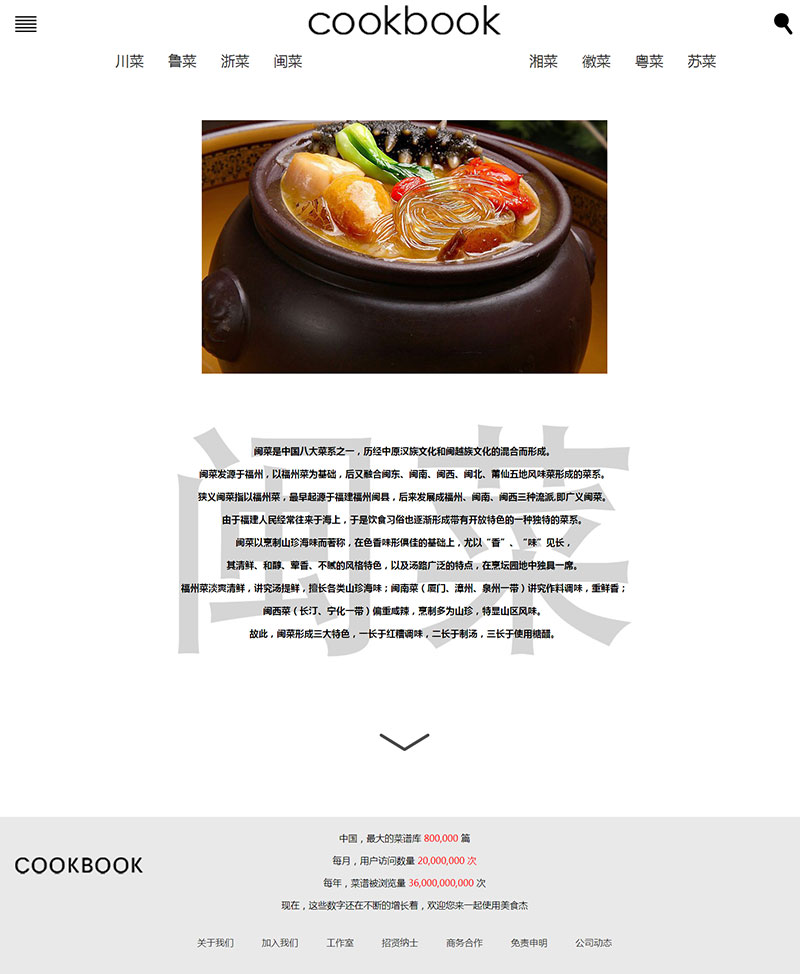Tap the down chevron arrow
Viewport: 800px width, 974px height.
coord(404,741)
